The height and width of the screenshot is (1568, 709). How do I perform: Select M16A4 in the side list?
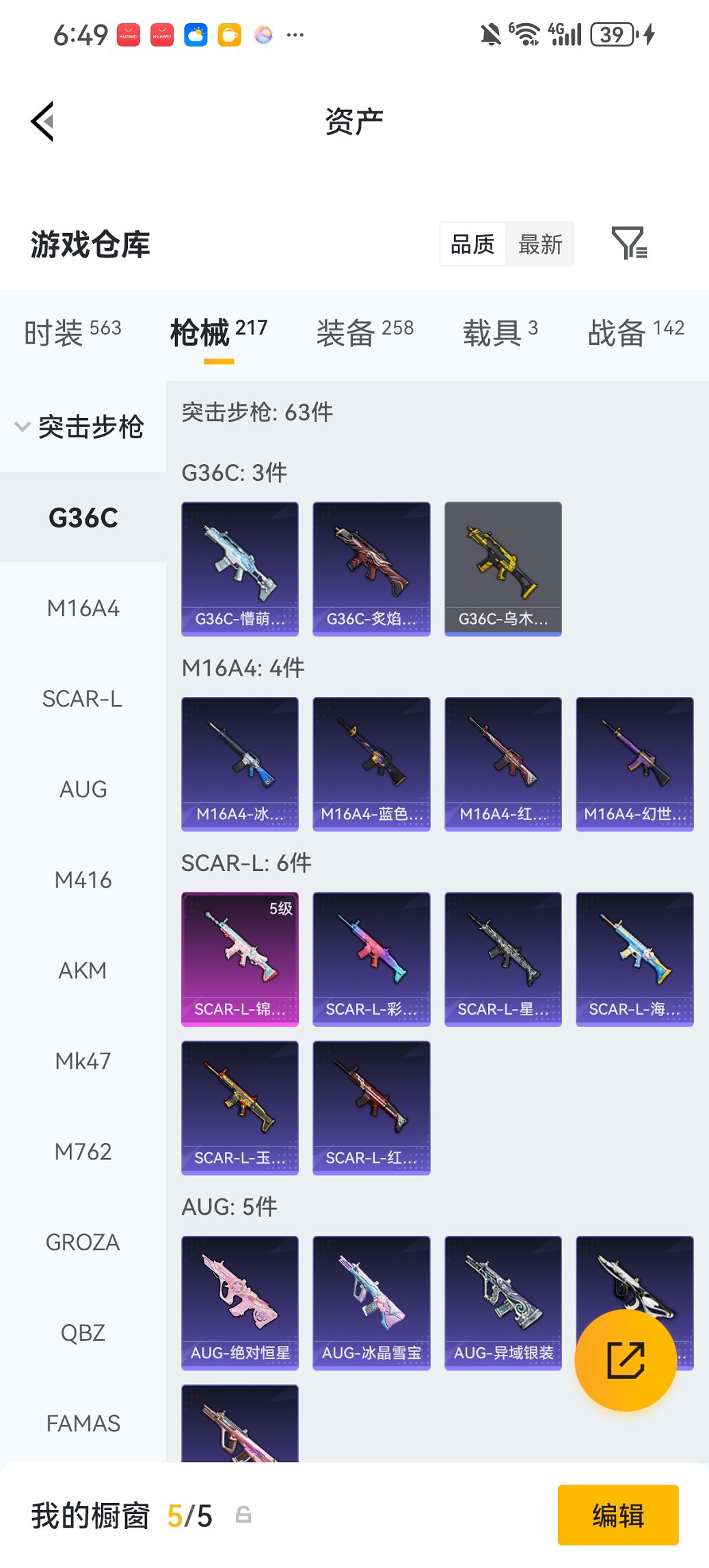[x=83, y=608]
